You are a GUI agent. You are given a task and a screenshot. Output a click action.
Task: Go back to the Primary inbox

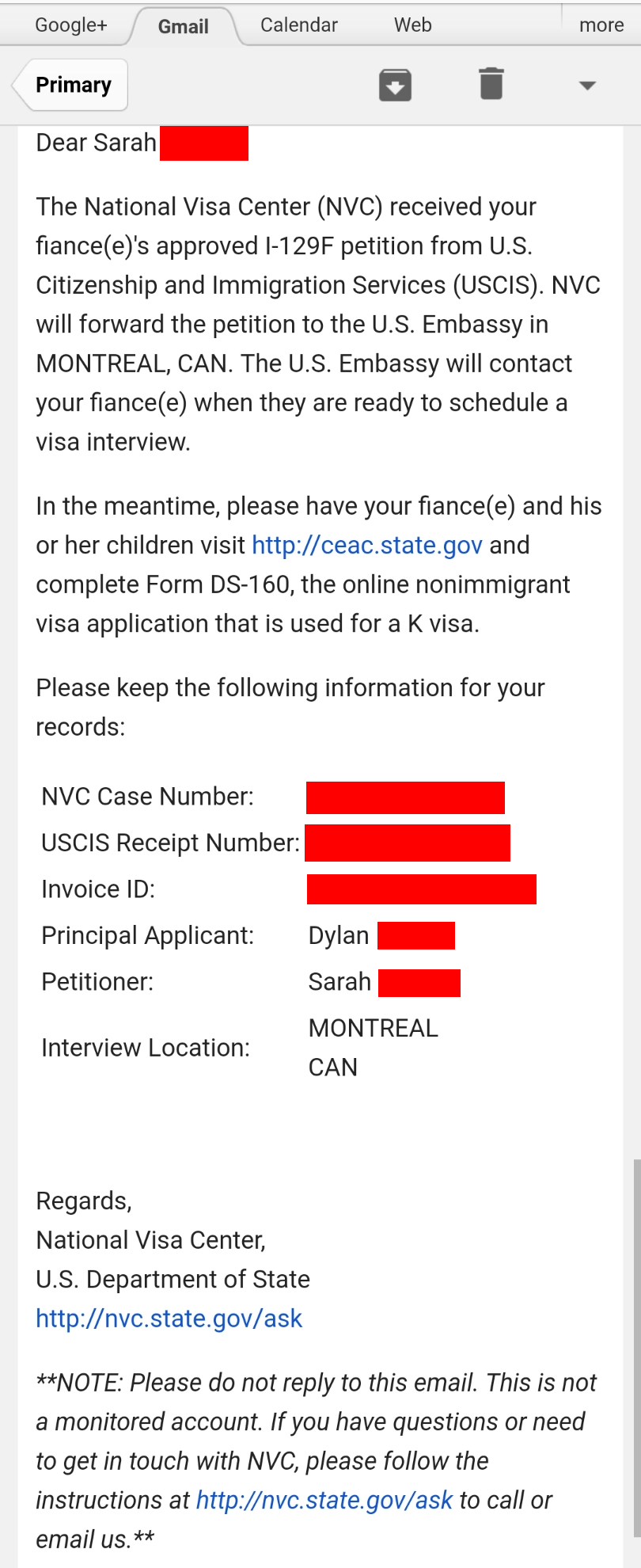point(72,85)
